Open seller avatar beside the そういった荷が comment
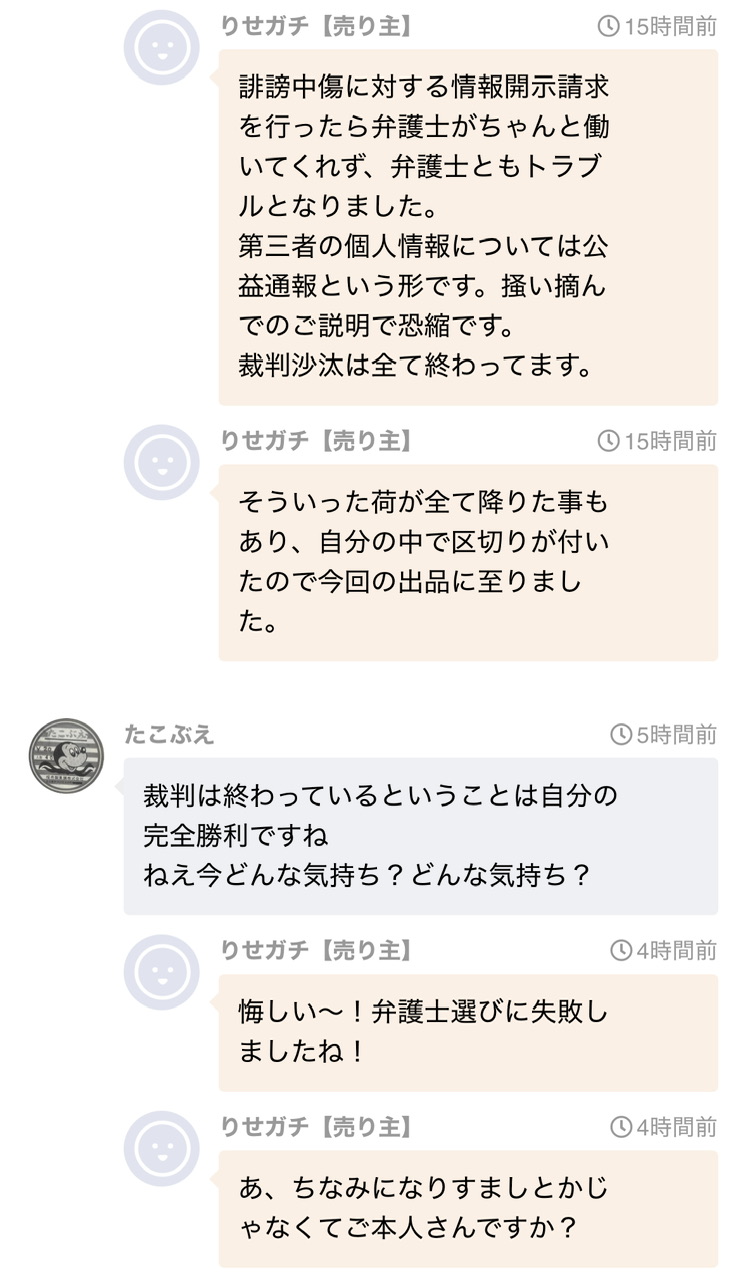 (x=161, y=462)
